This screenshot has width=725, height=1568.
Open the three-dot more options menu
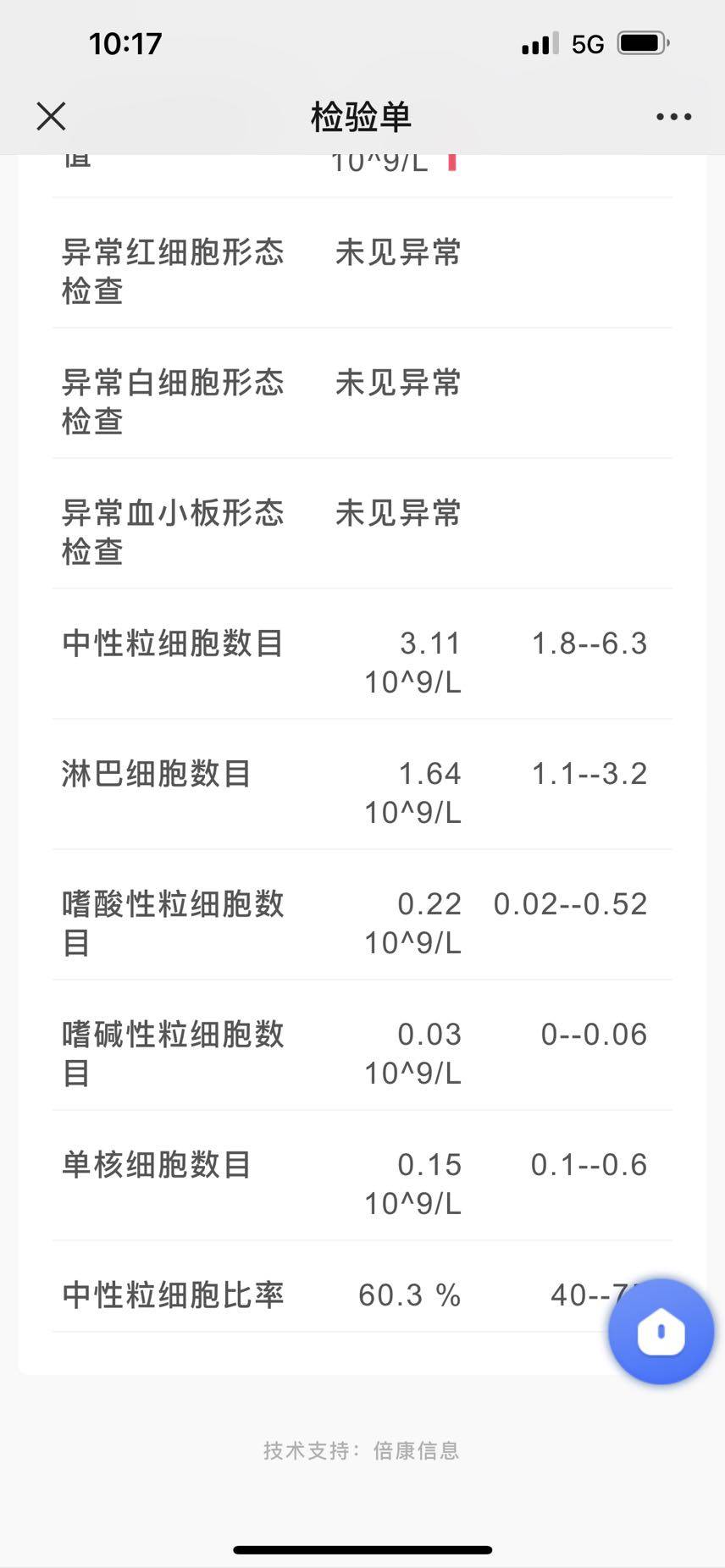point(673,117)
